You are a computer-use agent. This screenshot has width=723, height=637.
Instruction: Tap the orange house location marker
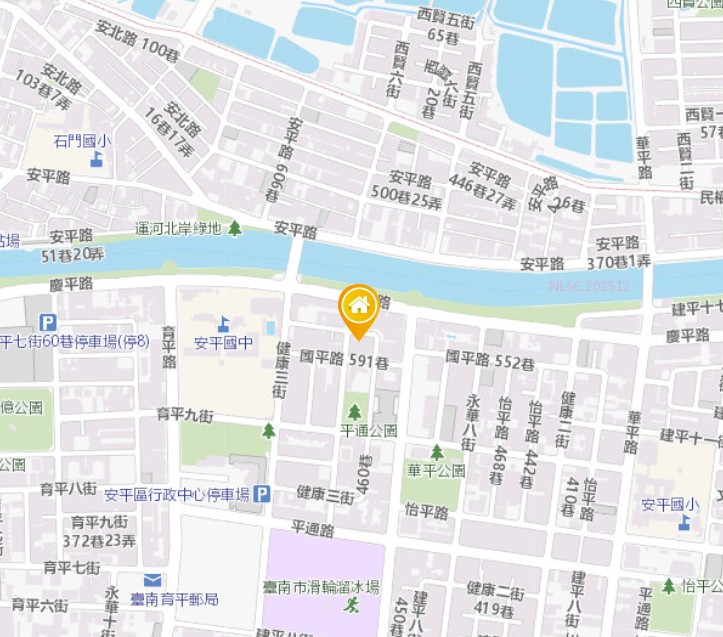(x=358, y=306)
